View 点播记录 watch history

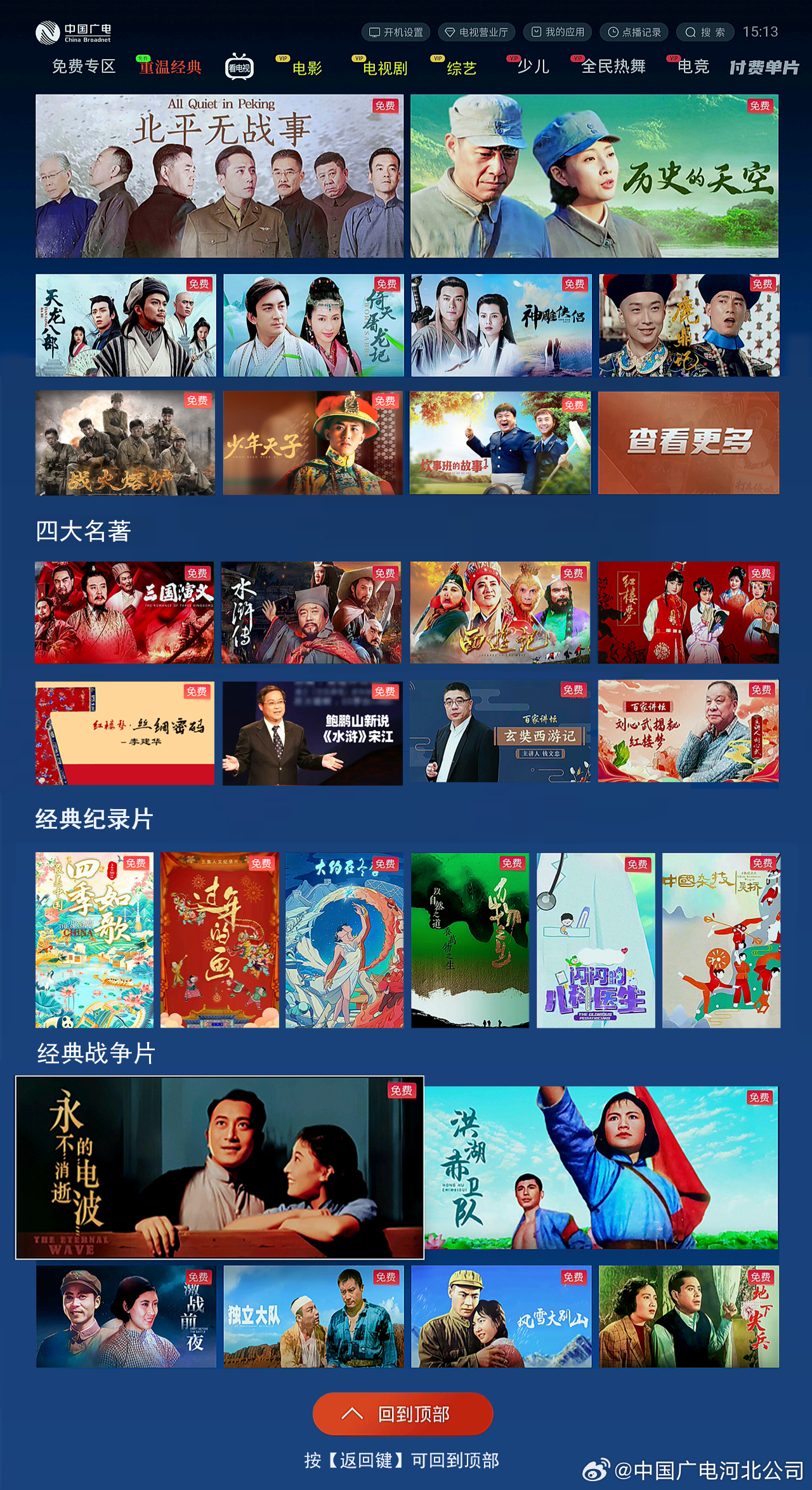(x=634, y=32)
